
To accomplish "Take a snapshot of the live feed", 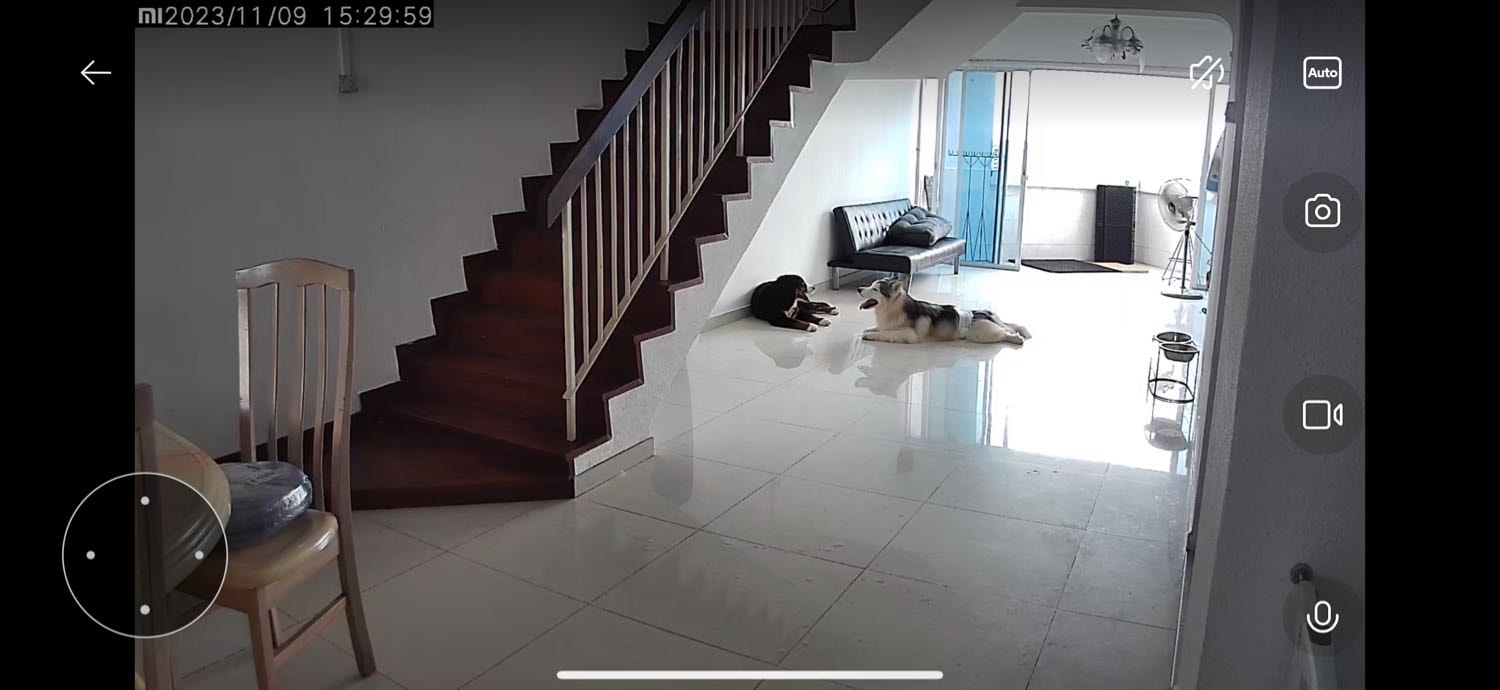I will click(x=1322, y=212).
